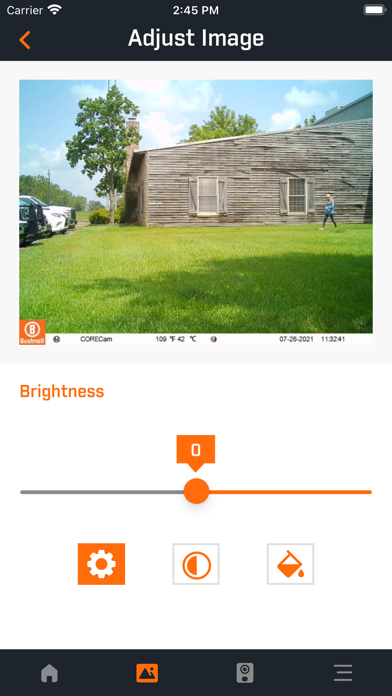Open the cameras tab in bottom bar
This screenshot has width=392, height=696.
coord(245,673)
